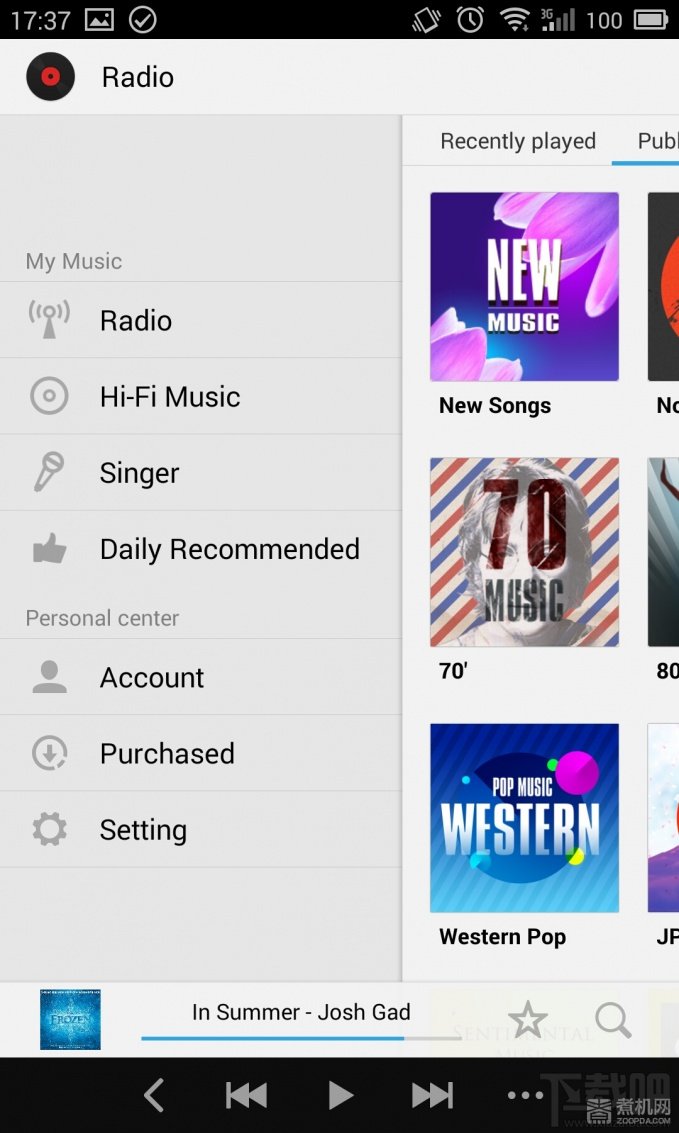Skip to the next track
This screenshot has width=679, height=1133.
(x=432, y=1096)
